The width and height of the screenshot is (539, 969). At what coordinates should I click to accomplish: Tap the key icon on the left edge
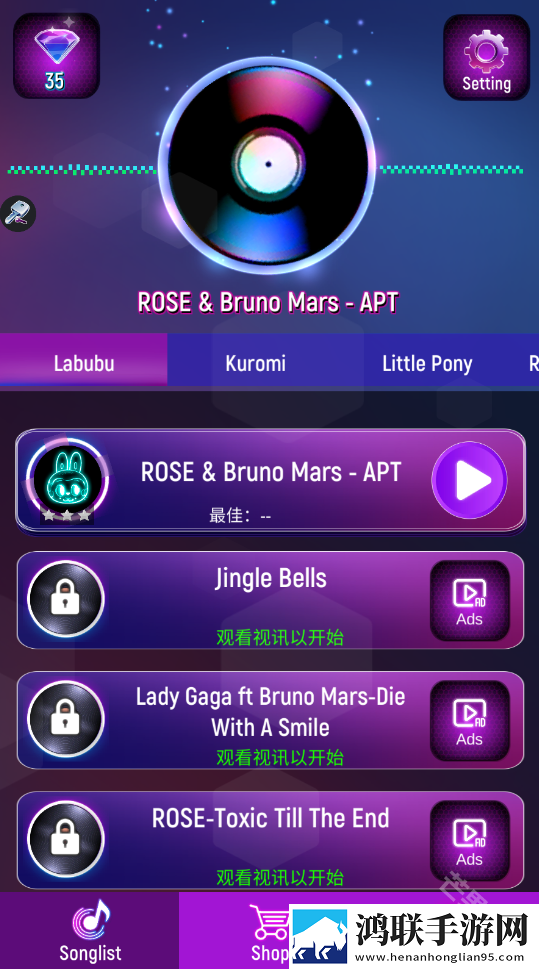click(x=17, y=214)
